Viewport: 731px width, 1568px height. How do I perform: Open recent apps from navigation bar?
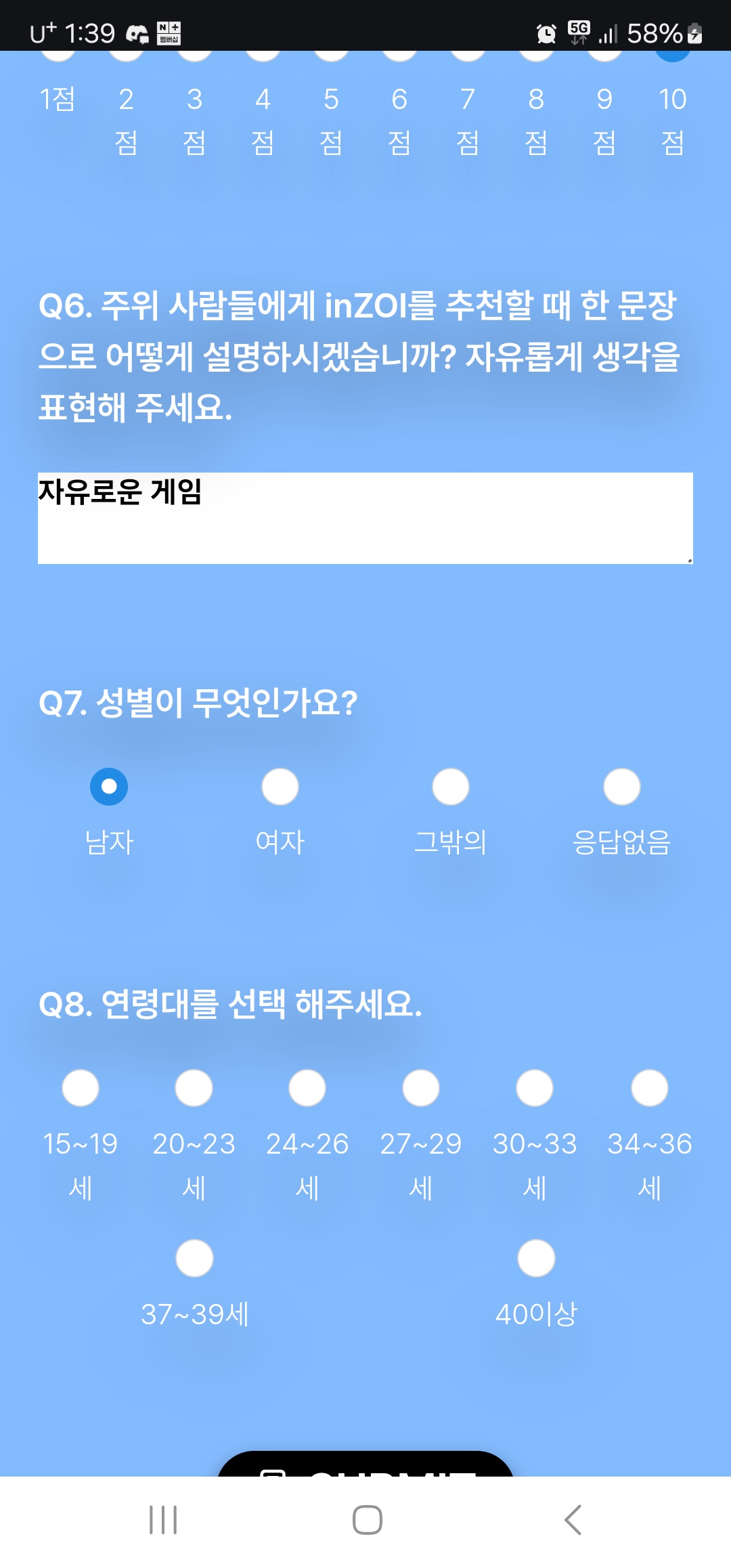pyautogui.click(x=163, y=1520)
